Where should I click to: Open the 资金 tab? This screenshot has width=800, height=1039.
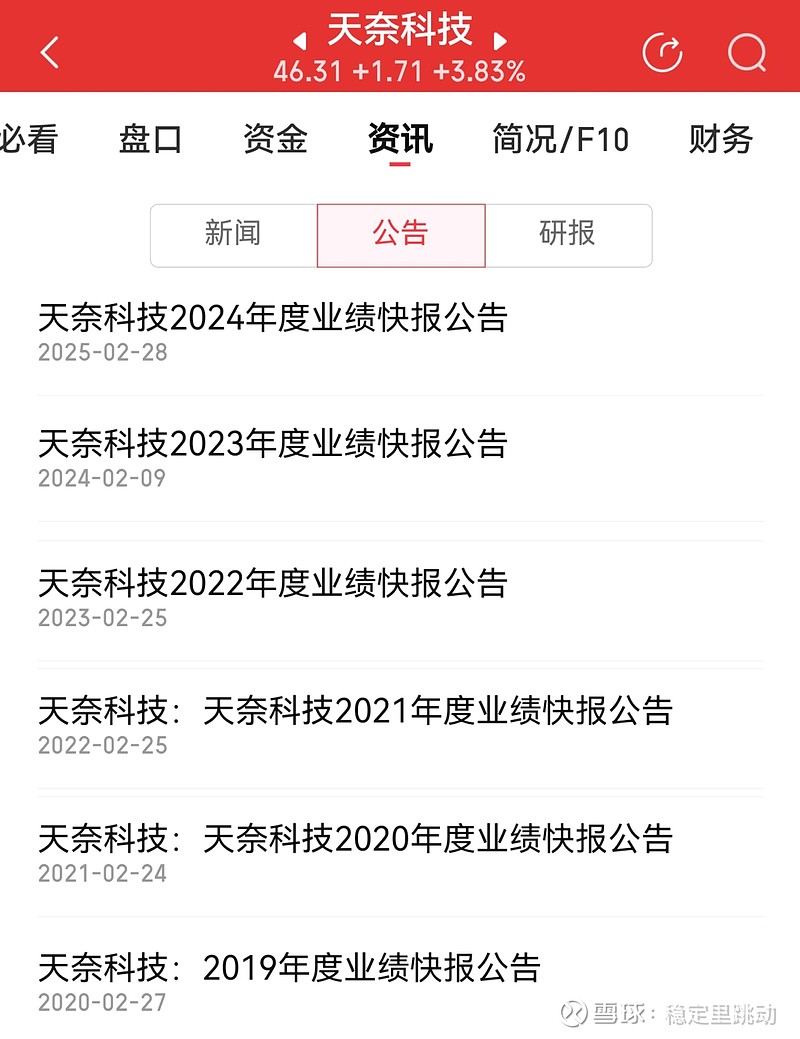coord(275,139)
